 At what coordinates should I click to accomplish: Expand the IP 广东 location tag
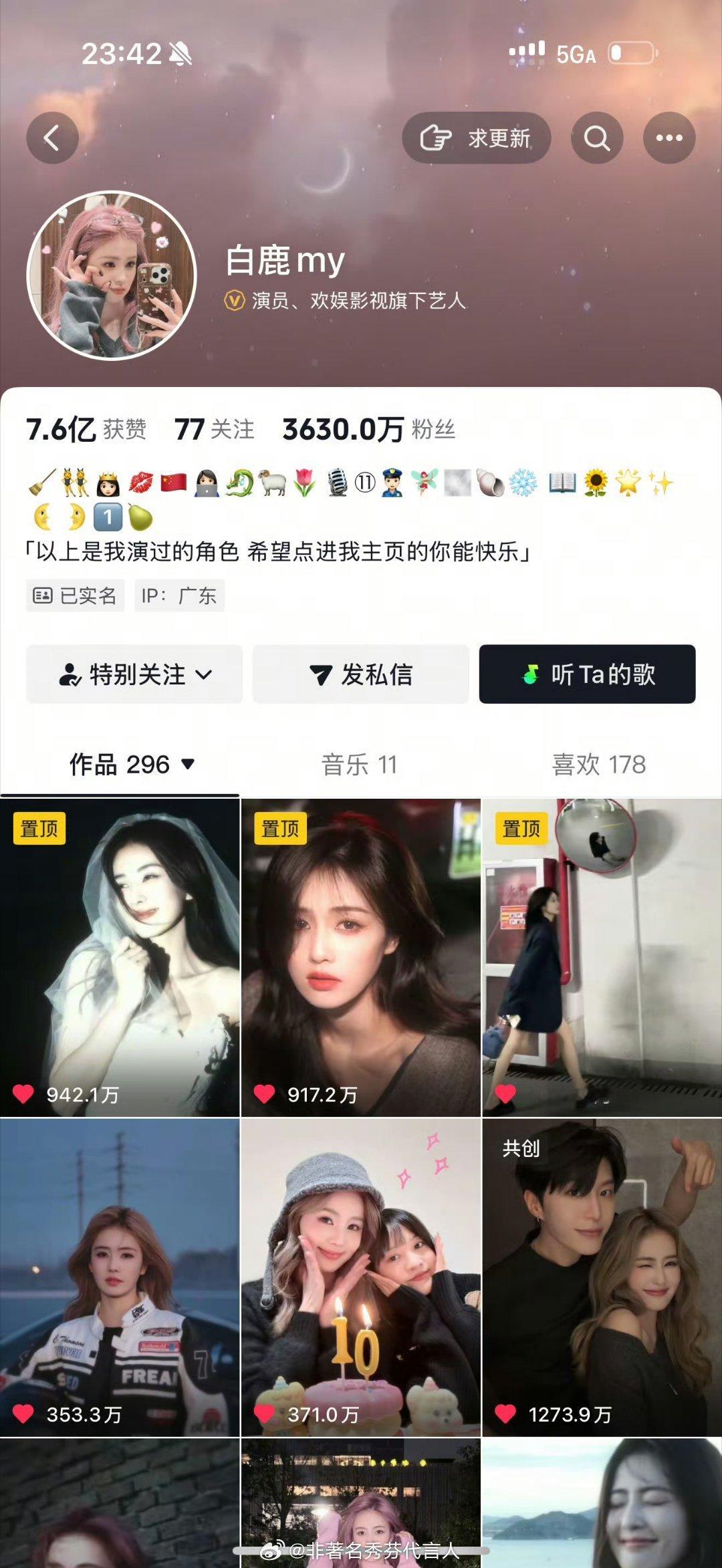click(x=178, y=596)
